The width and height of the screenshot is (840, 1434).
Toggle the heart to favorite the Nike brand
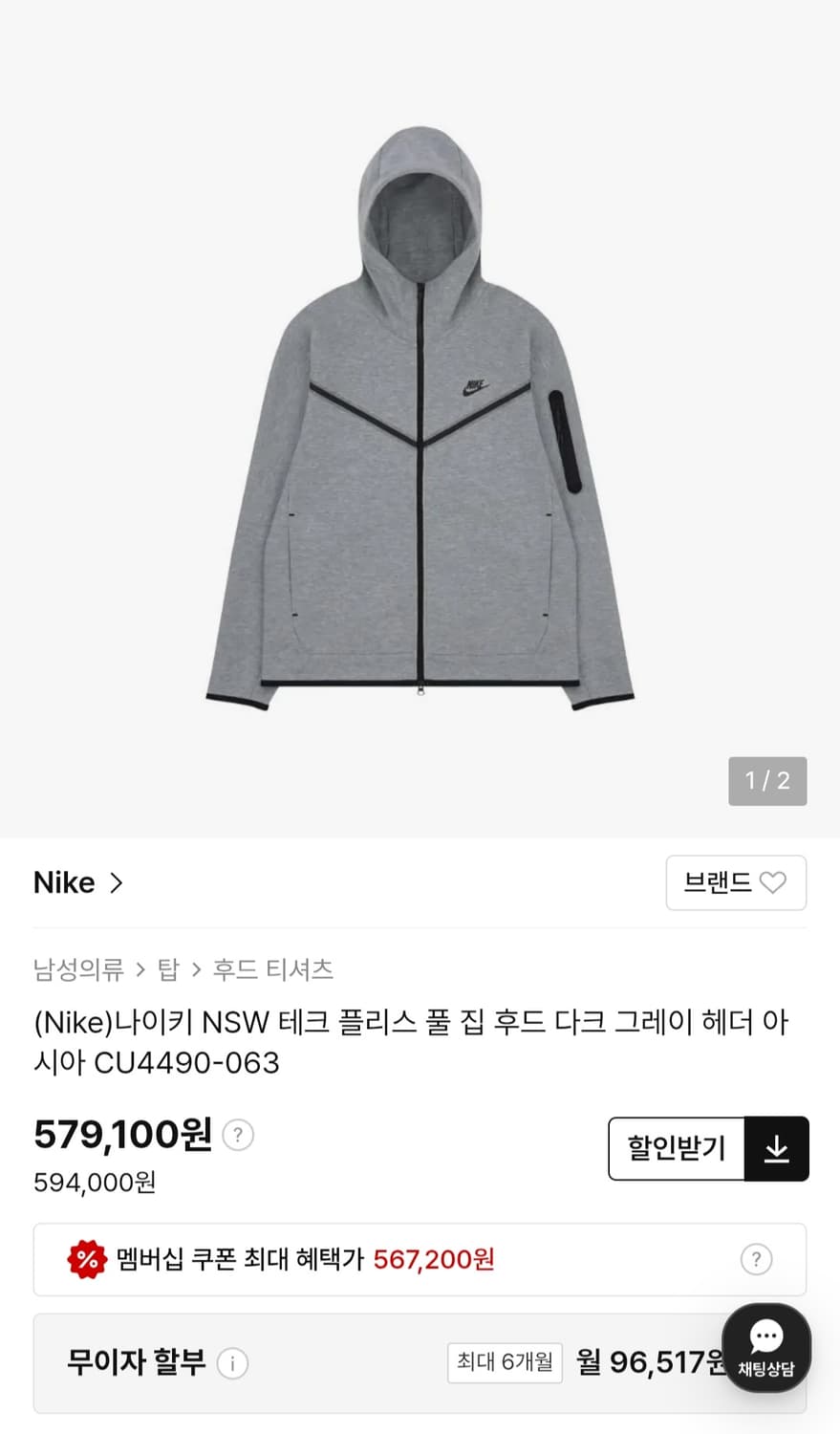click(774, 882)
